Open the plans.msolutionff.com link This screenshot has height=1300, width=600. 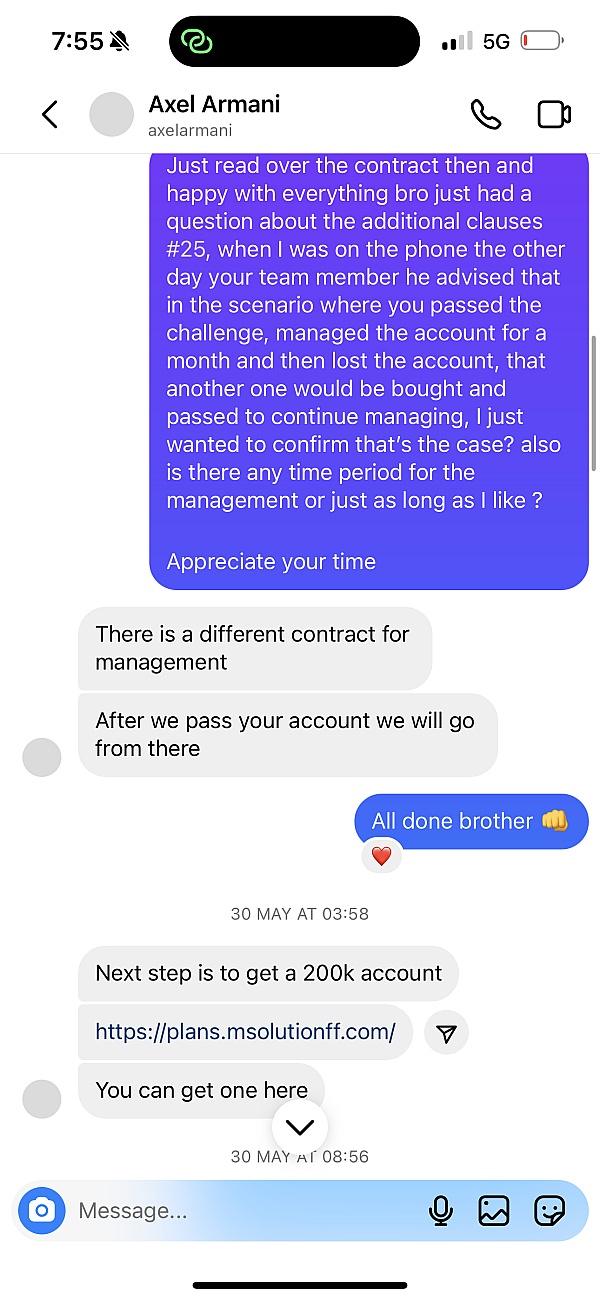click(x=245, y=1032)
